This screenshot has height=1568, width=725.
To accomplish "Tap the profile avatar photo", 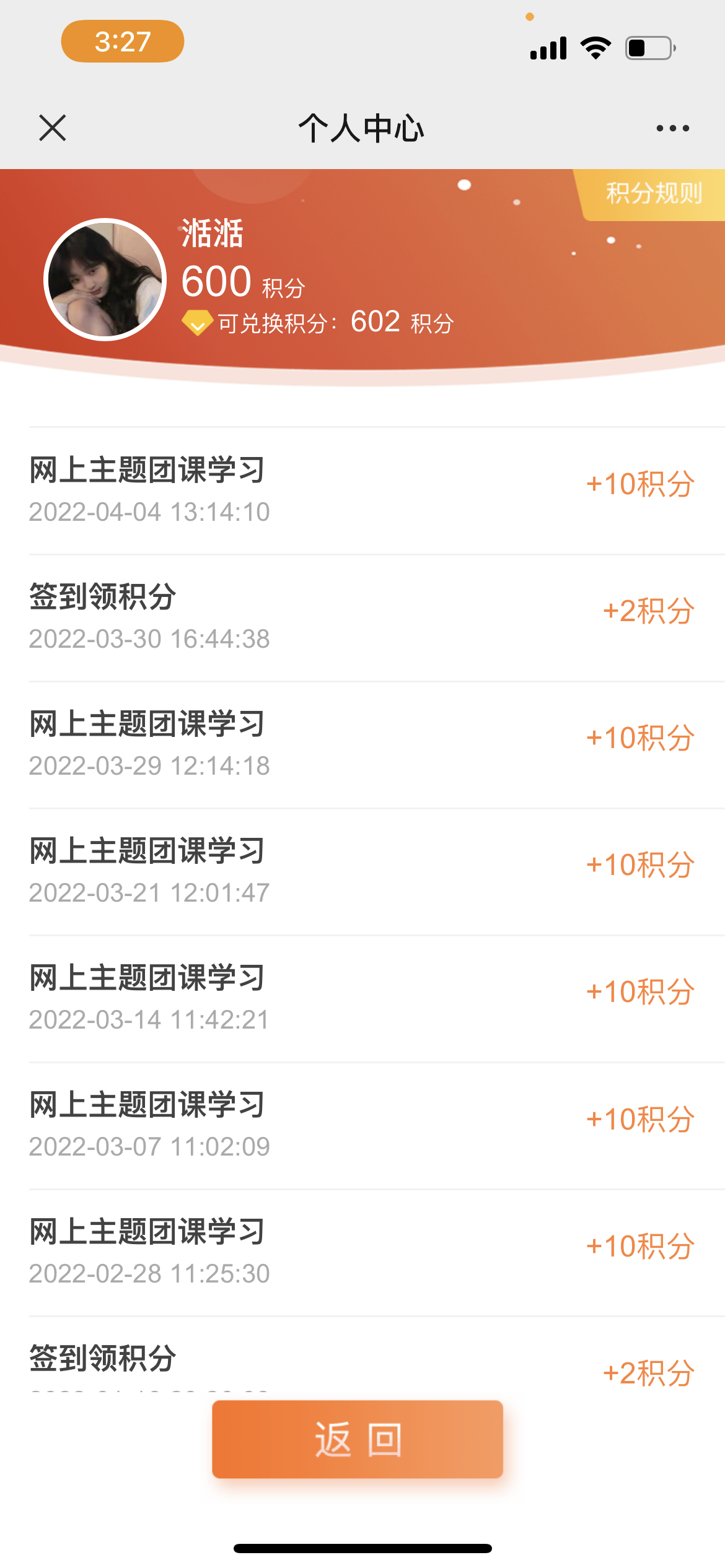I will pyautogui.click(x=105, y=279).
